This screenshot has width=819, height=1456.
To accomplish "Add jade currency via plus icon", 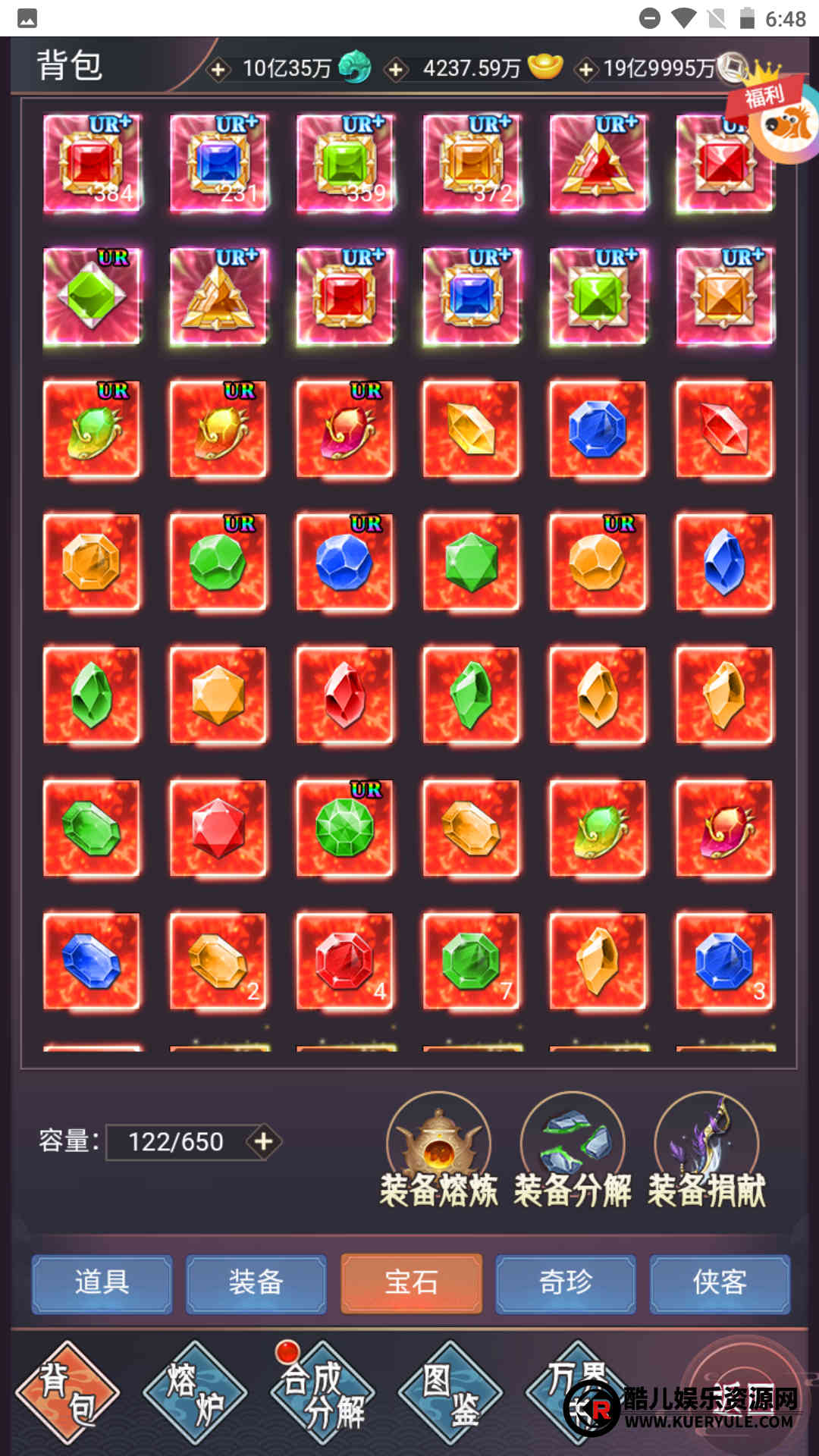I will tap(218, 70).
